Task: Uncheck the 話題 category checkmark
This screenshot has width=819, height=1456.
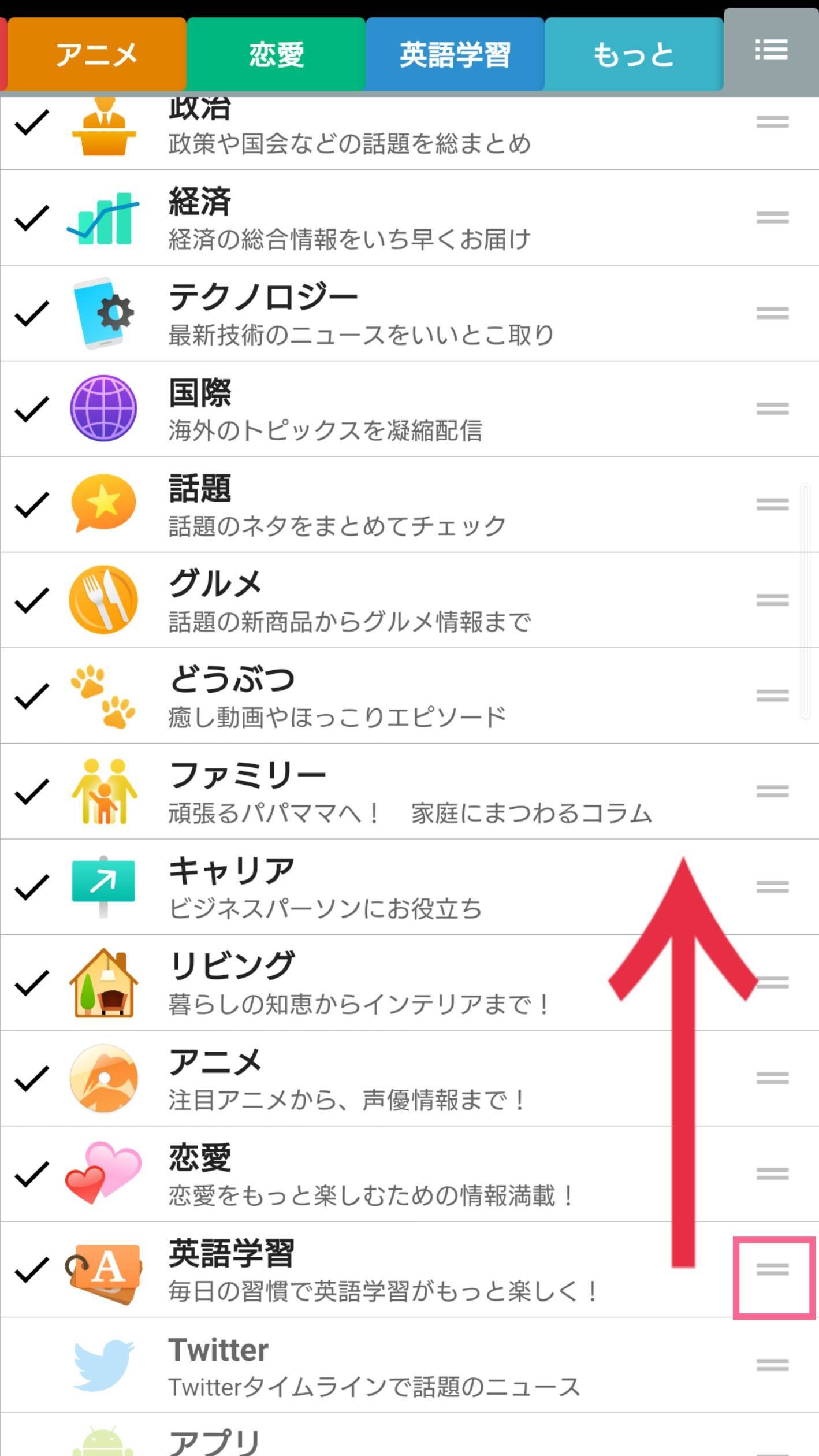Action: tap(32, 504)
